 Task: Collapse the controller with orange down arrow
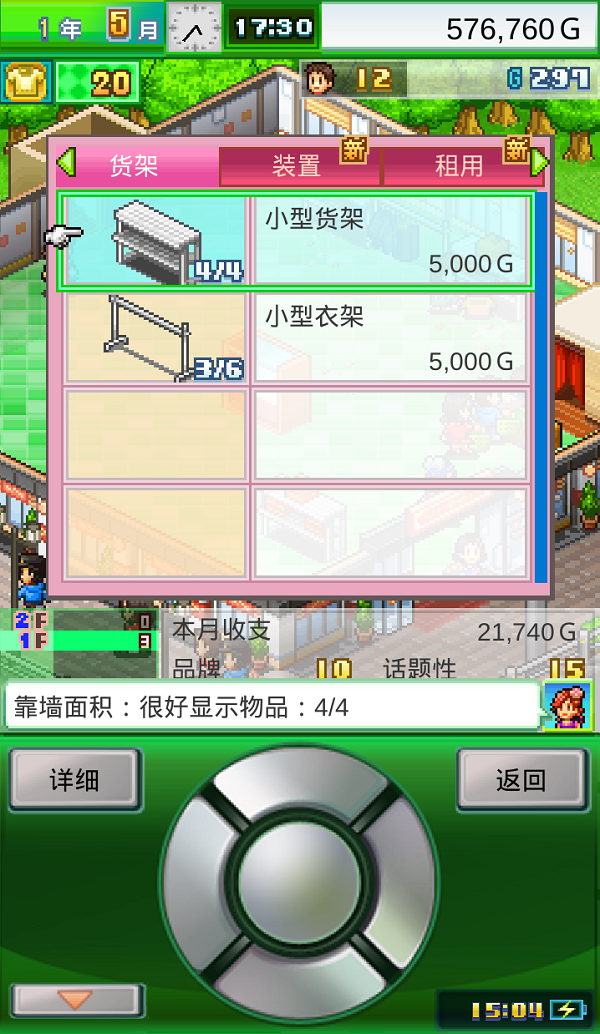(x=77, y=1000)
